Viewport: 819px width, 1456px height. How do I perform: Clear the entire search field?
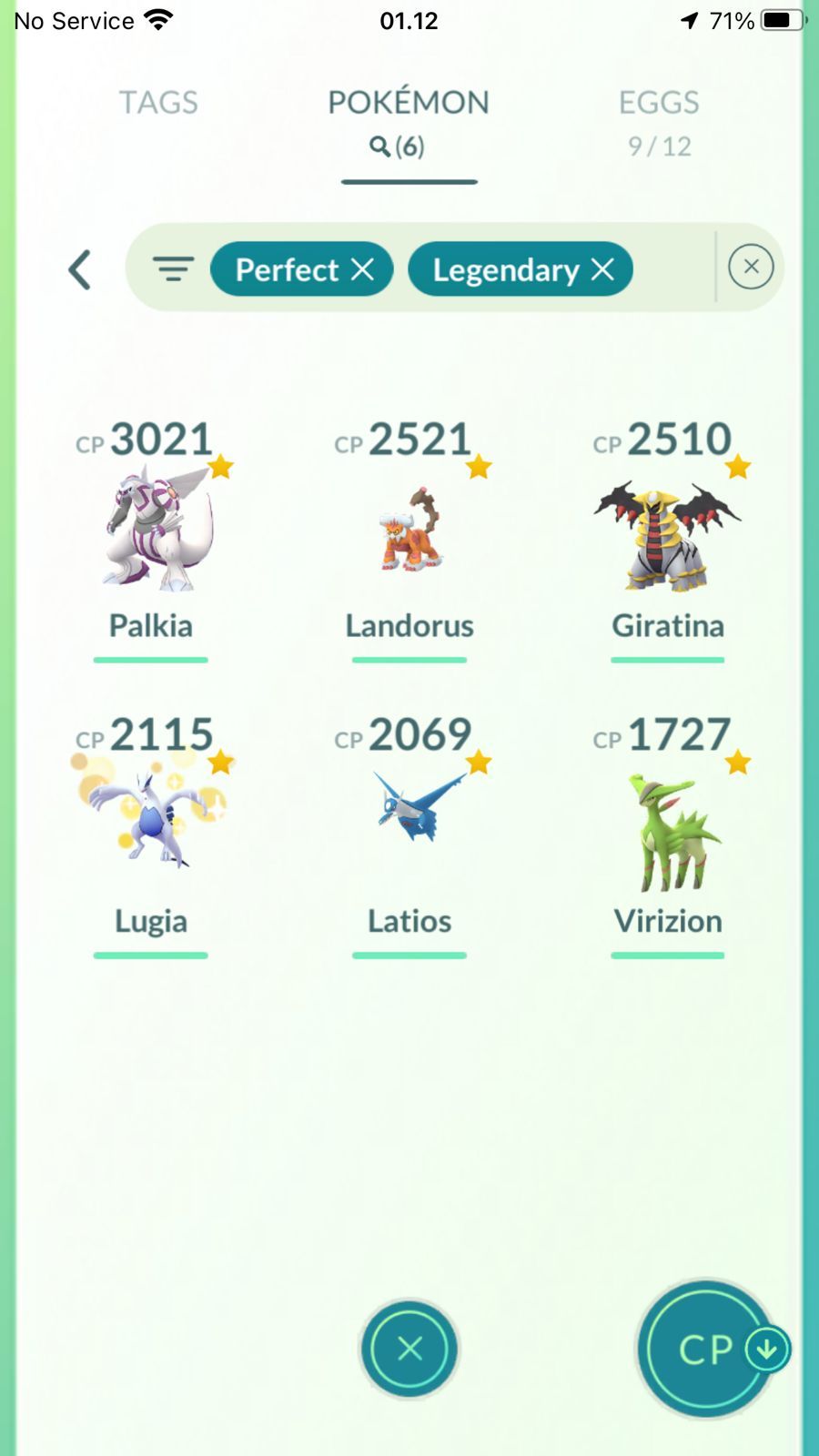[751, 267]
